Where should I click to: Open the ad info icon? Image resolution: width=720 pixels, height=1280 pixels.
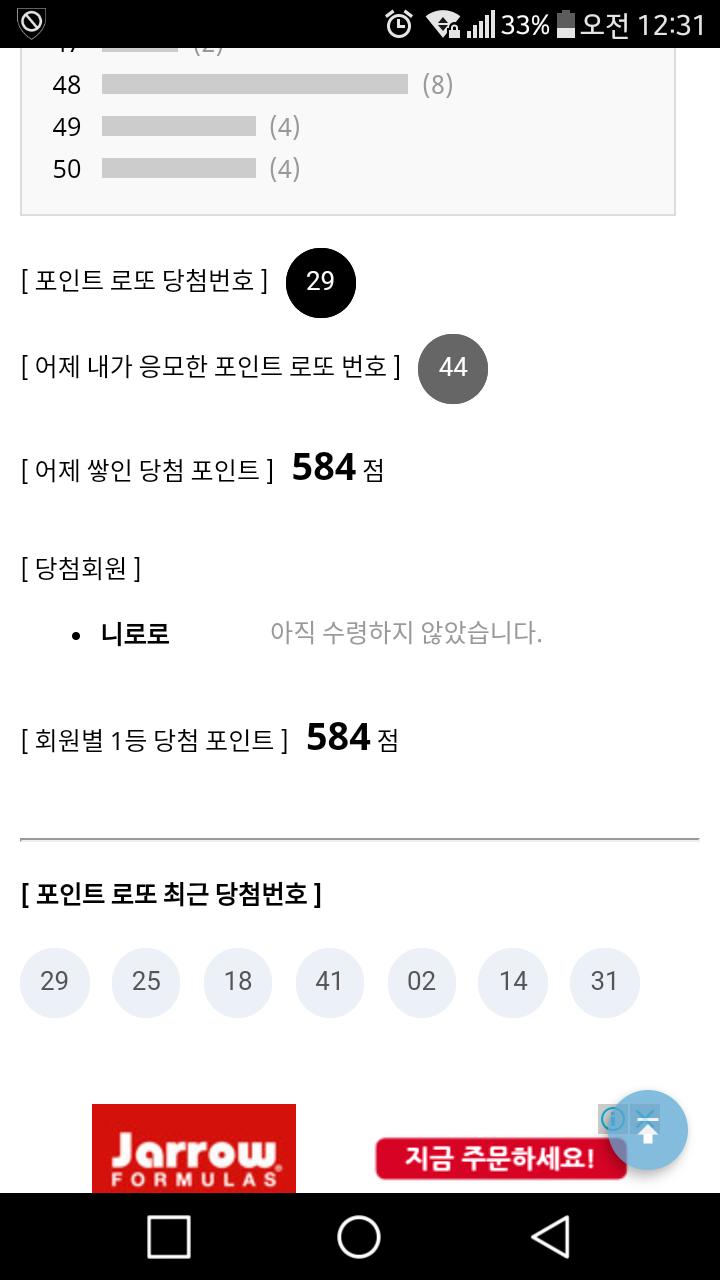pos(612,1119)
